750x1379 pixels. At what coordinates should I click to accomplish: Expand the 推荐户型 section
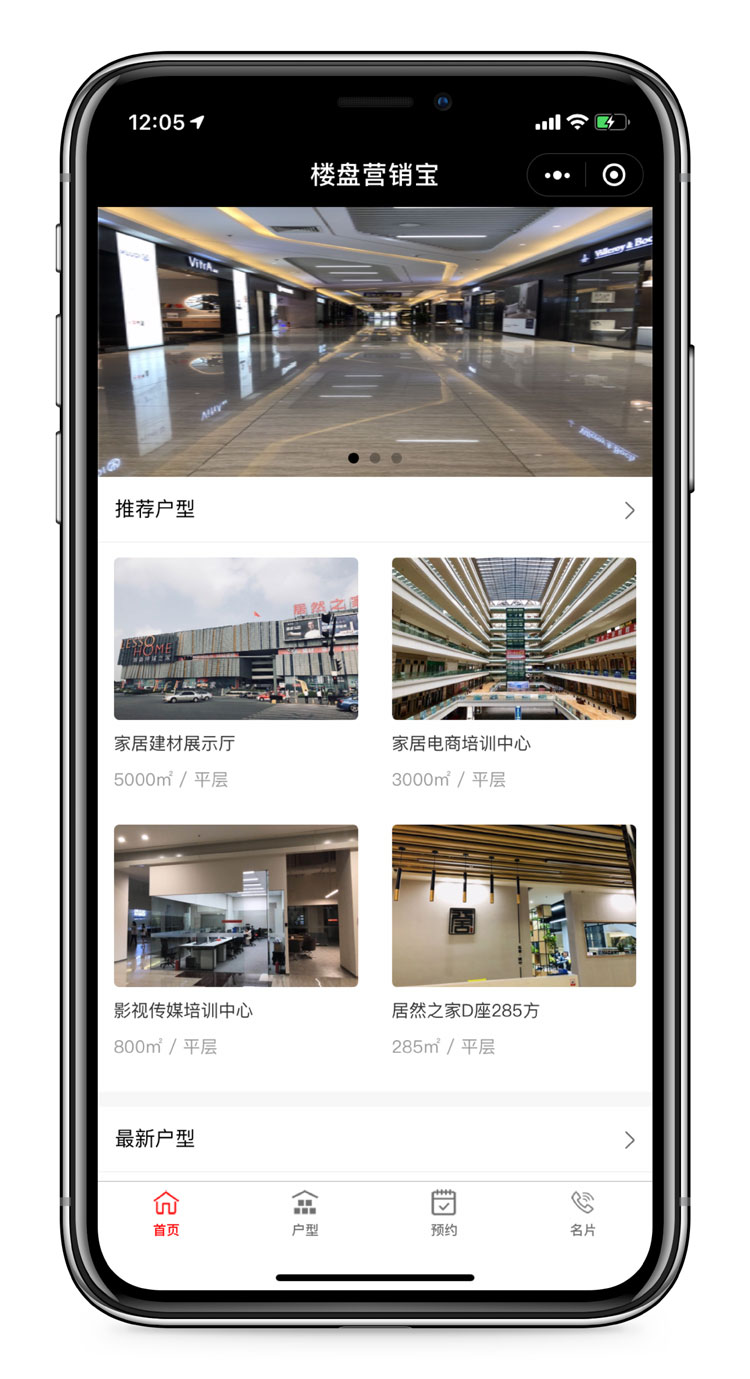coord(629,511)
